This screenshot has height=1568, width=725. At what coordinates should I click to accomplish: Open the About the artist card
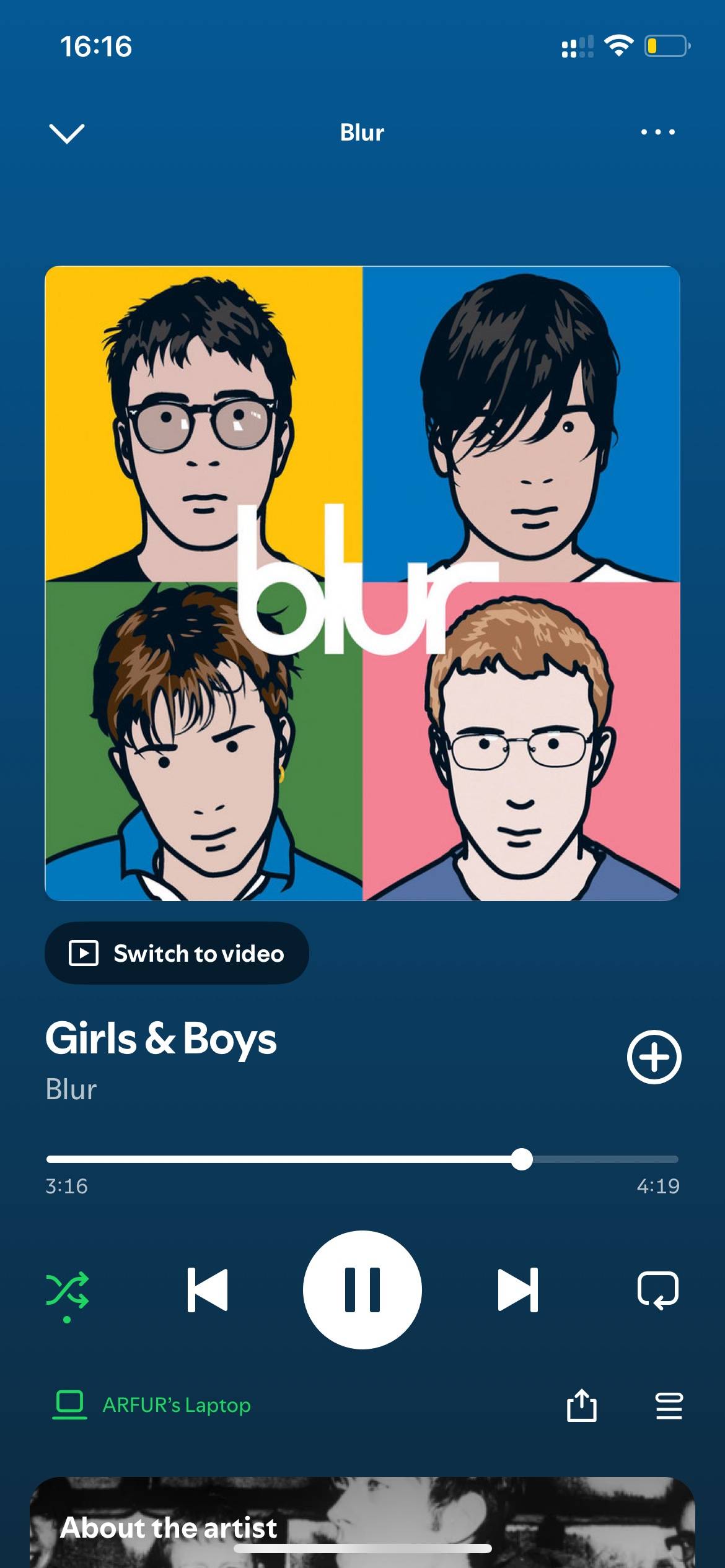point(362,1522)
